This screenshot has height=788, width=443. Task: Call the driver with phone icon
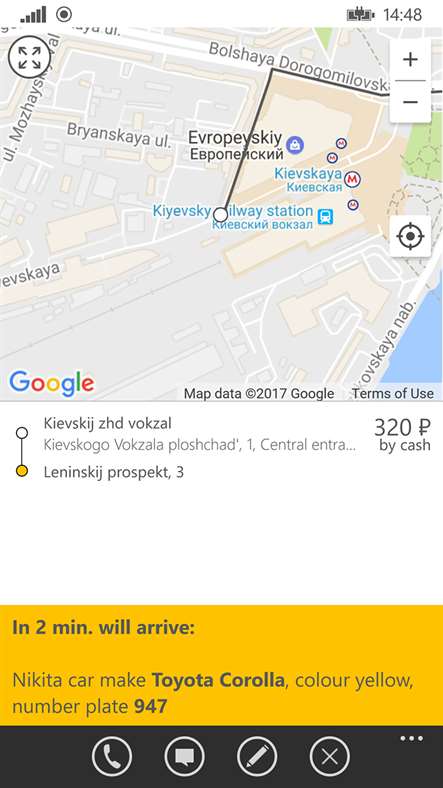112,756
